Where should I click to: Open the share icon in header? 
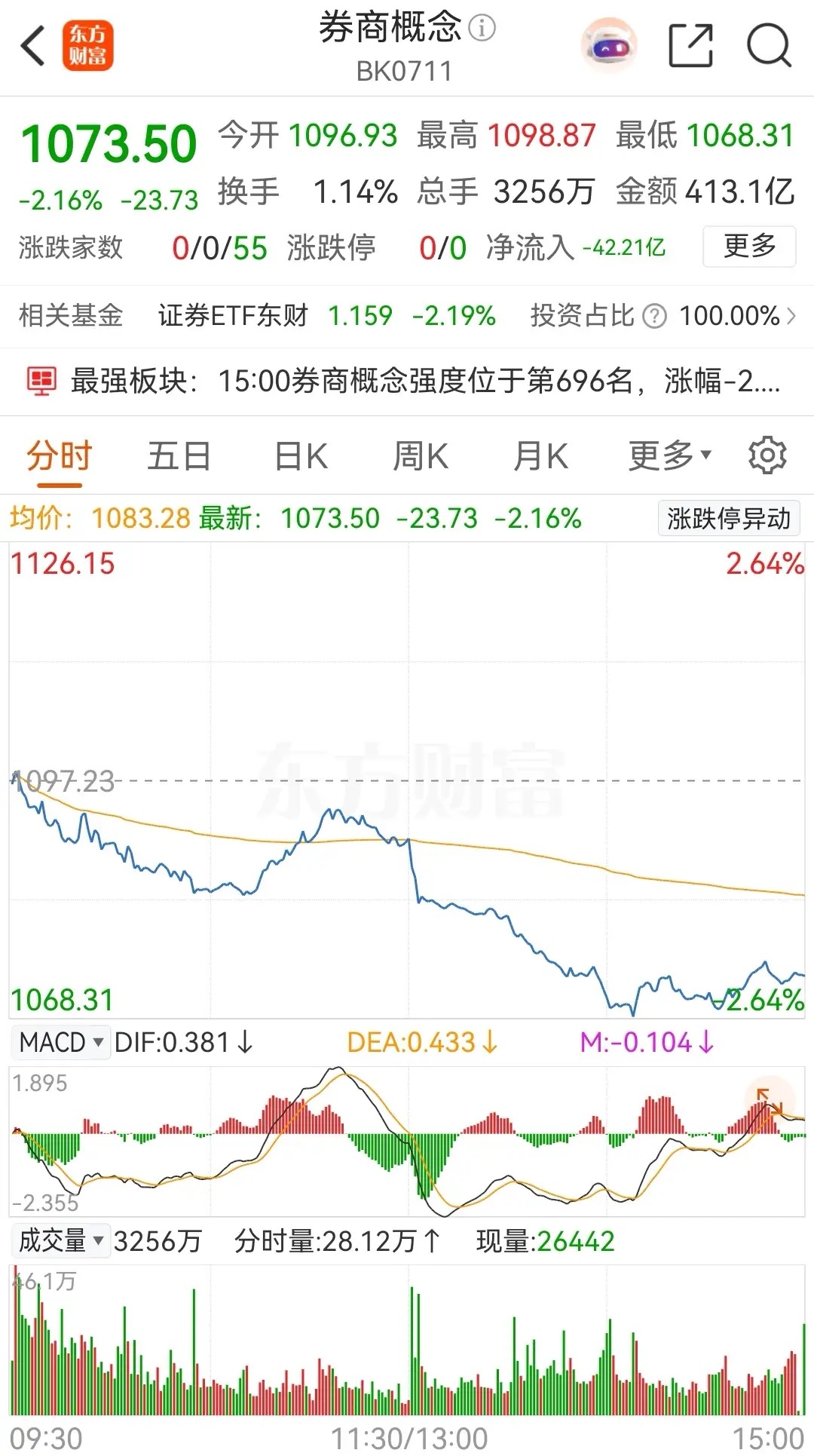click(x=690, y=46)
